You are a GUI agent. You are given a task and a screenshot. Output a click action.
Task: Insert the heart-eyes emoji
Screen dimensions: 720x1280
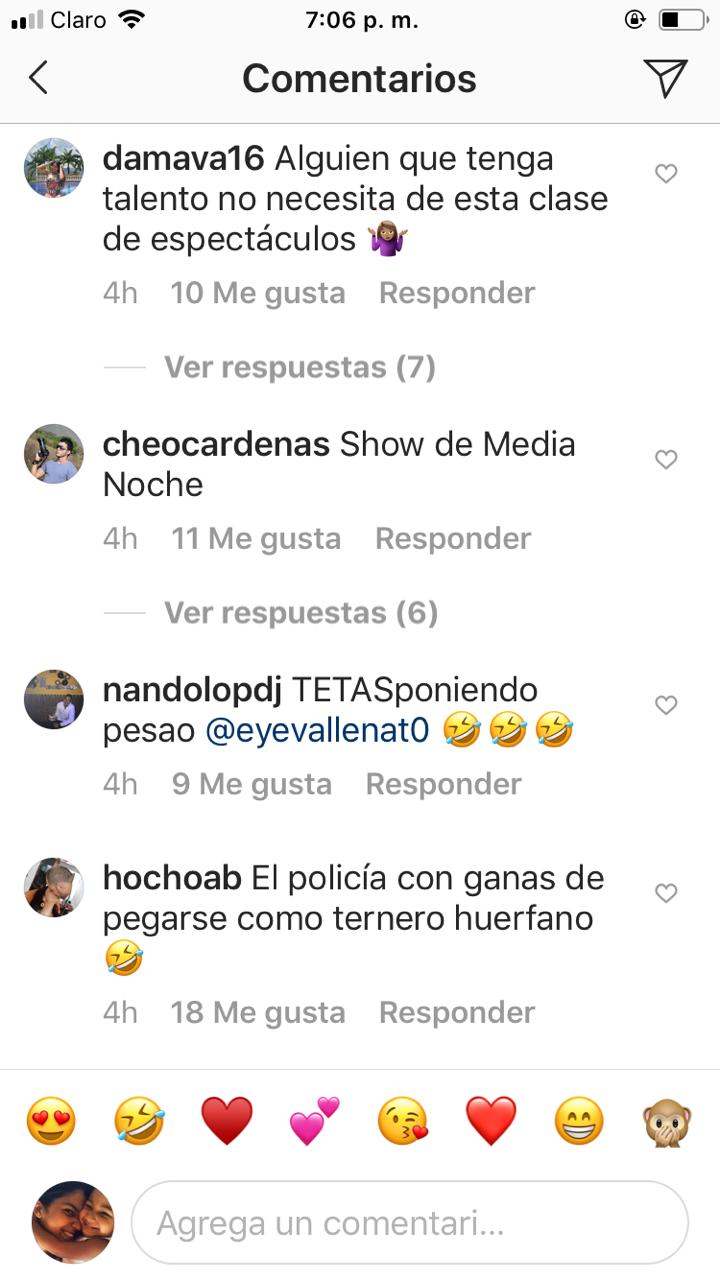(x=51, y=1120)
